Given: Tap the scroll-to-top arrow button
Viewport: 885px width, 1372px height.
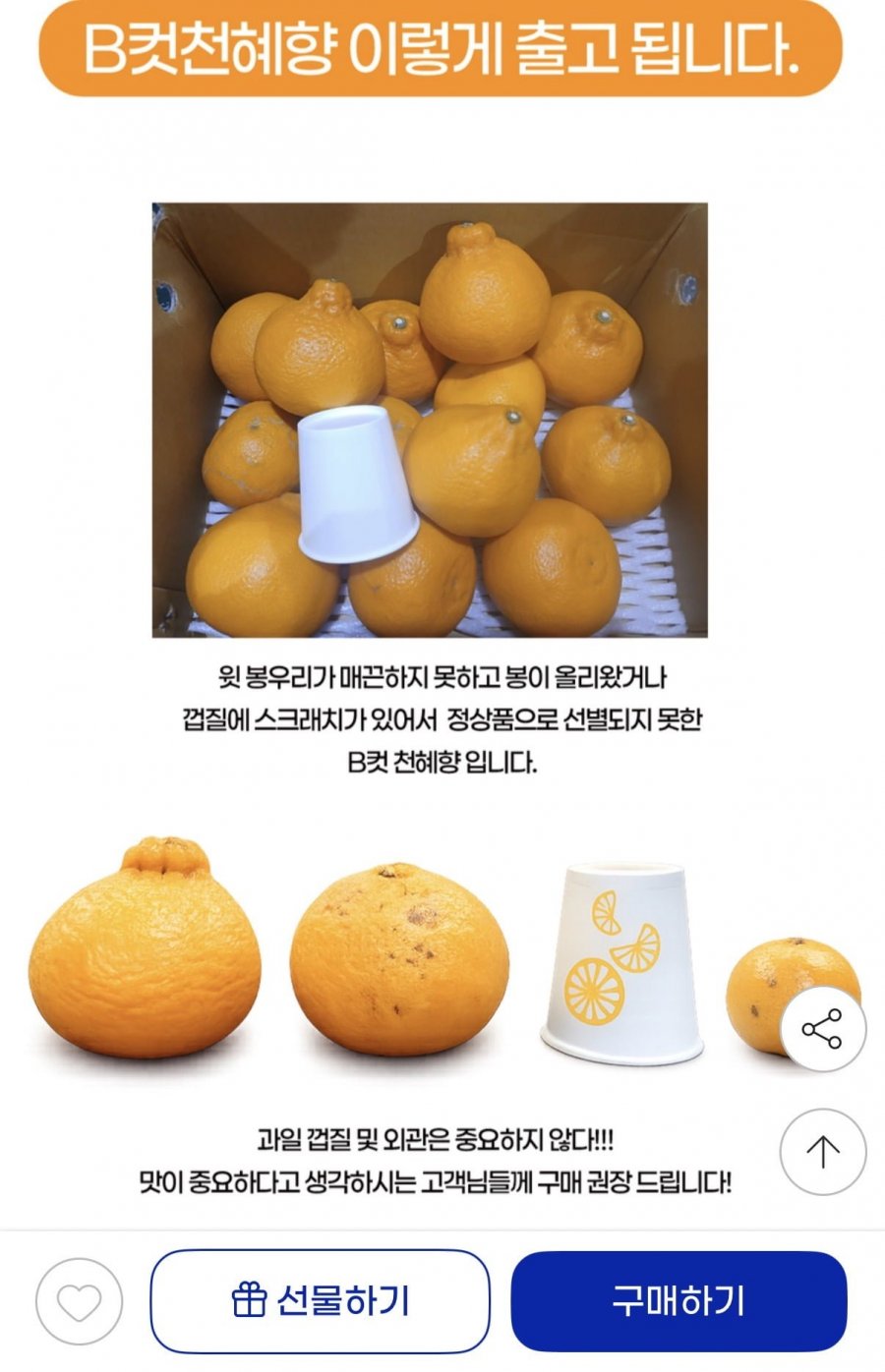Looking at the screenshot, I should [x=822, y=1151].
